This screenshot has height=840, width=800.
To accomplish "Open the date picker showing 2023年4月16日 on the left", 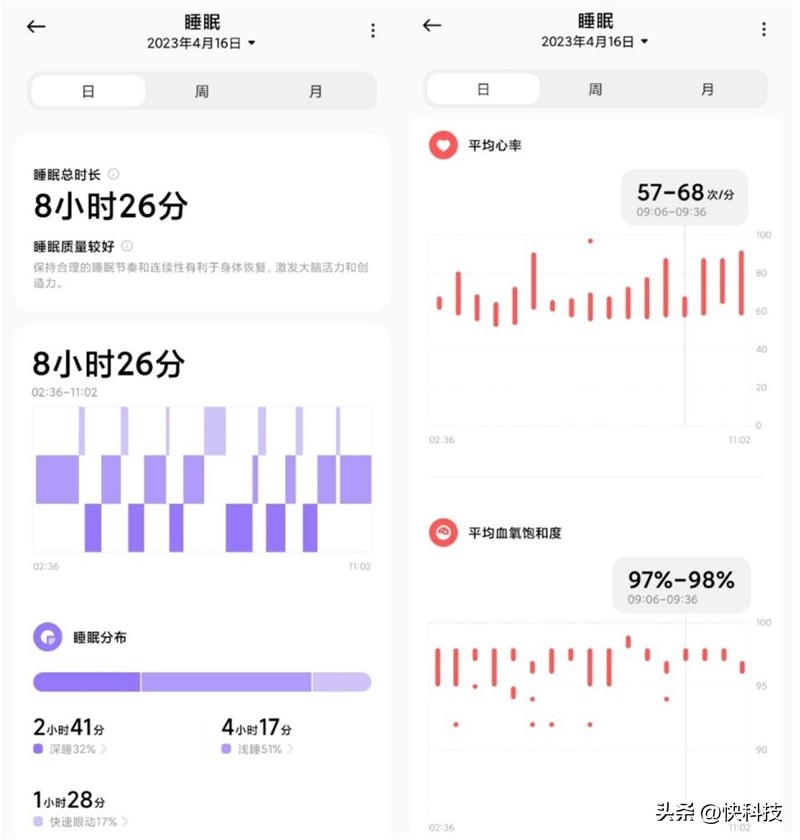I will click(200, 43).
